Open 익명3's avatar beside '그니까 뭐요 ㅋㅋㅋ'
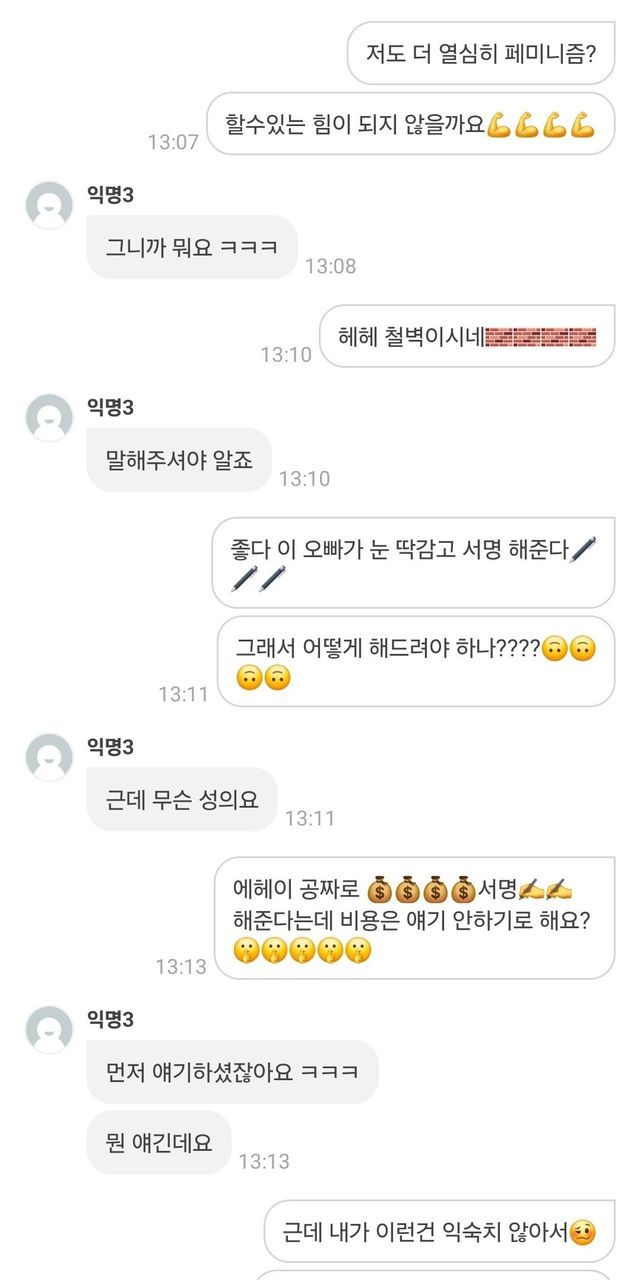 49,206
